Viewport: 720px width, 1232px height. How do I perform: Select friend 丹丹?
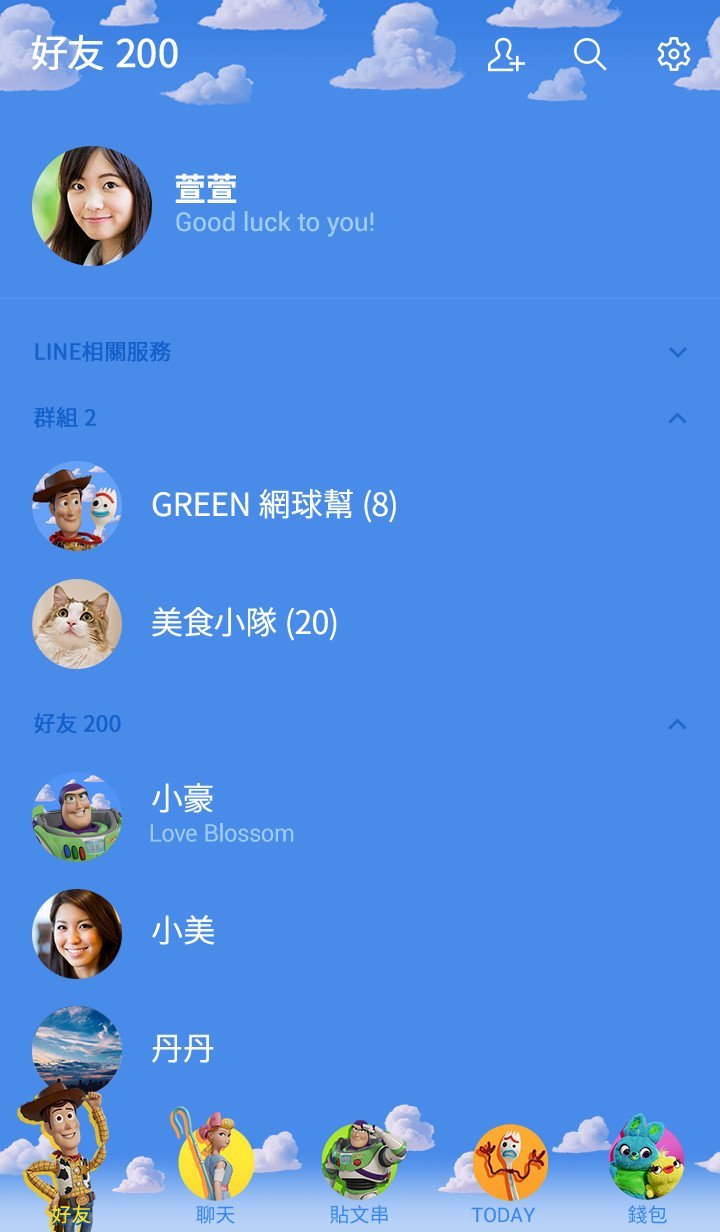click(x=182, y=1049)
